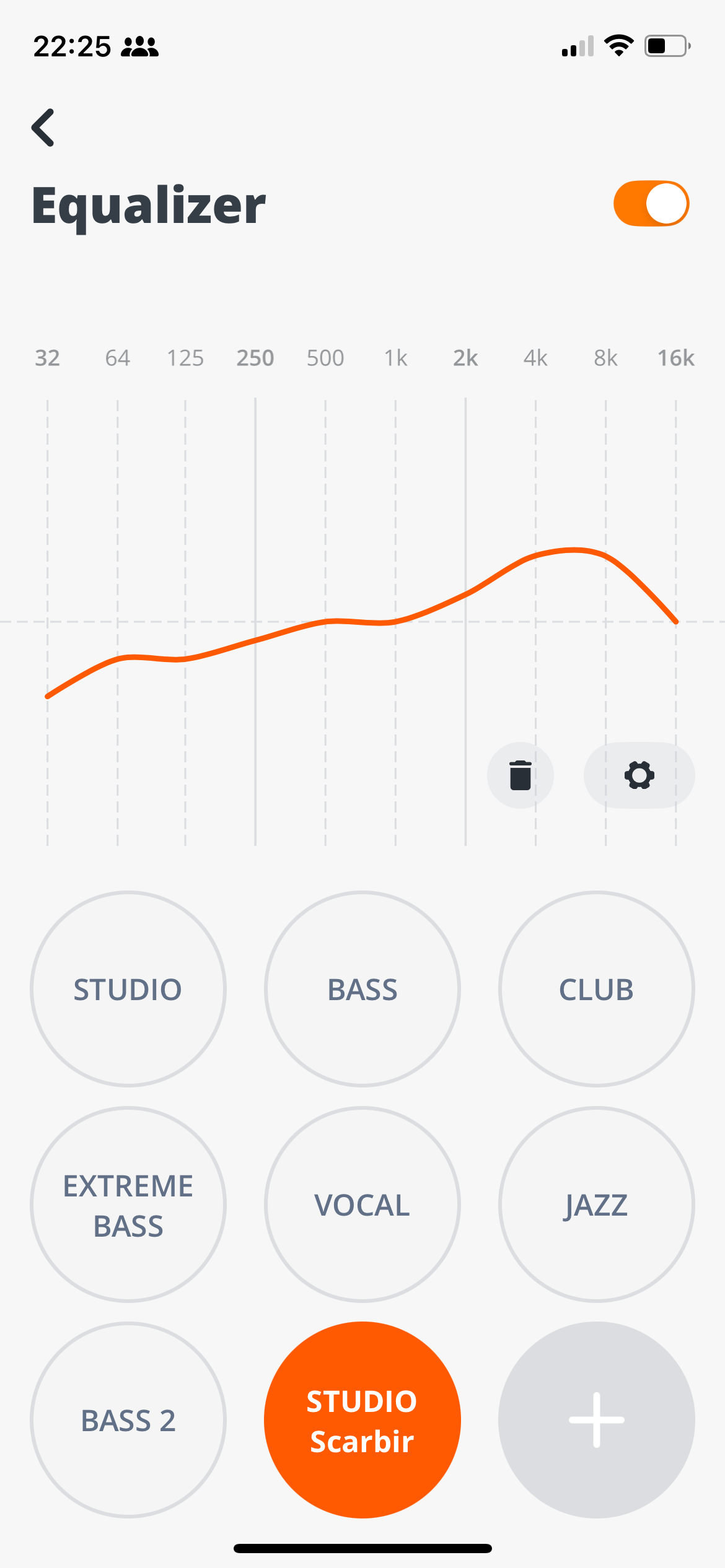Tap the STUDIO Scarbir preset

[x=362, y=1420]
